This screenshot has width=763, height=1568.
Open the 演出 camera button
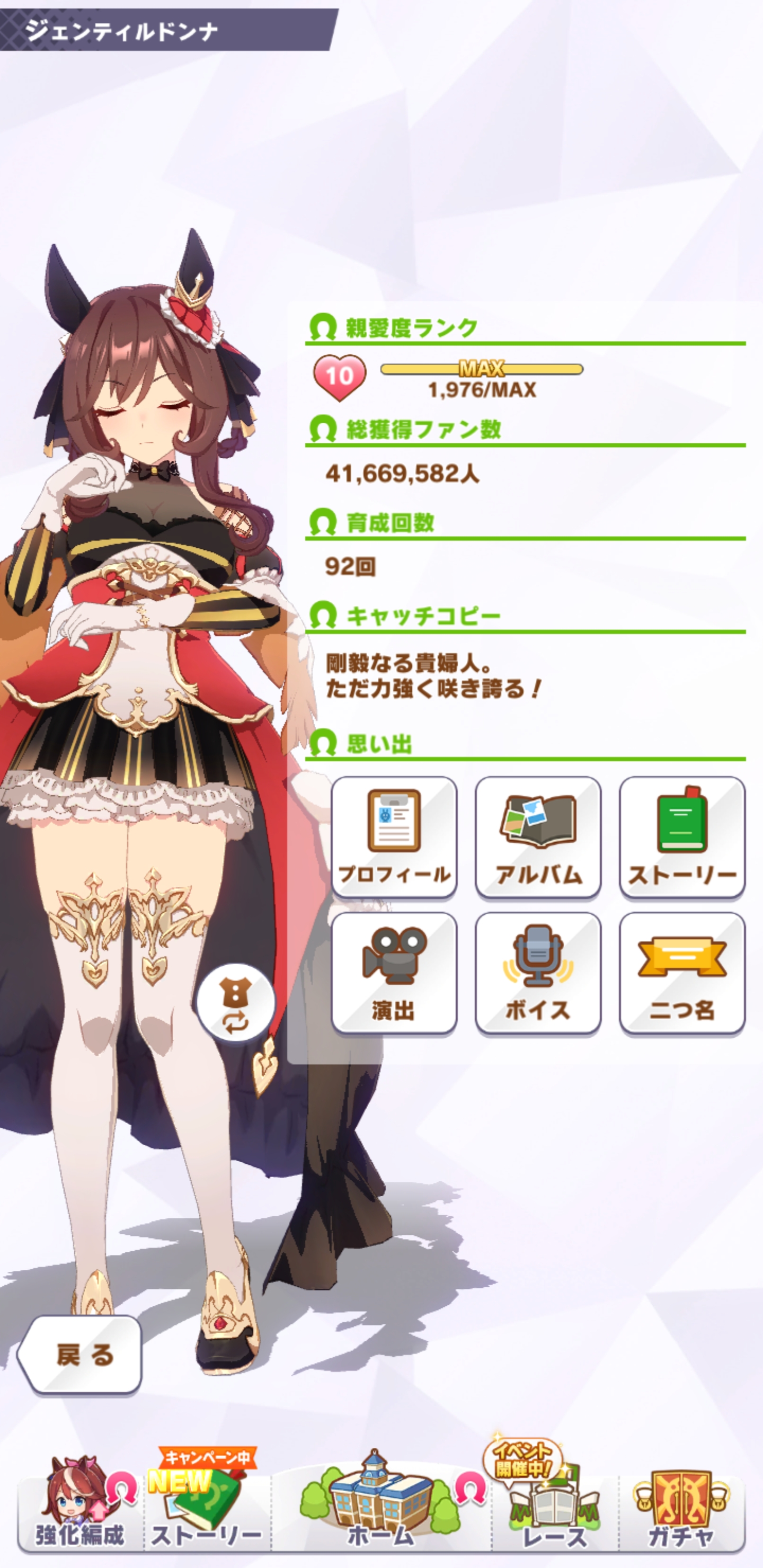point(394,973)
